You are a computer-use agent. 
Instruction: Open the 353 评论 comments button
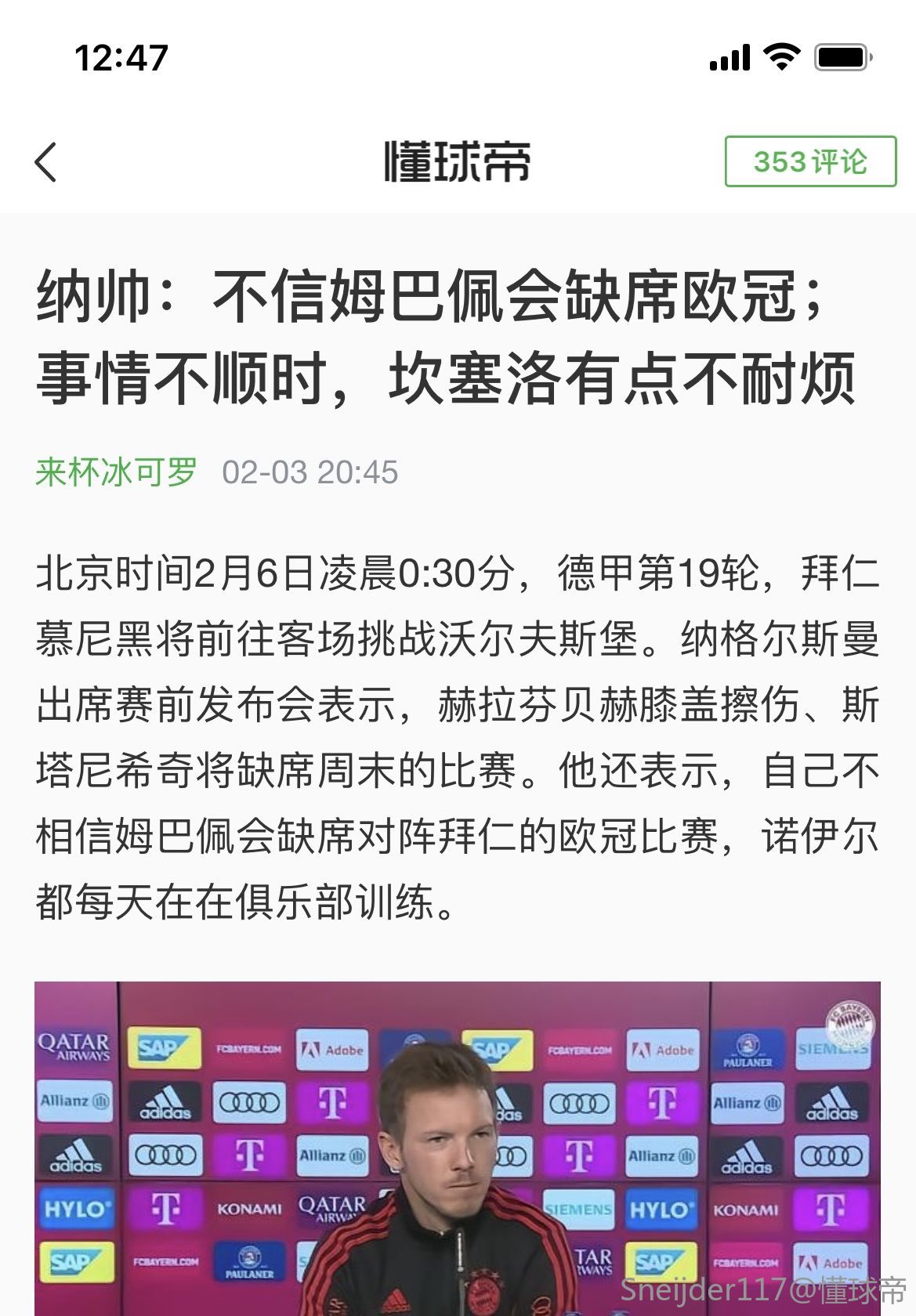point(809,162)
